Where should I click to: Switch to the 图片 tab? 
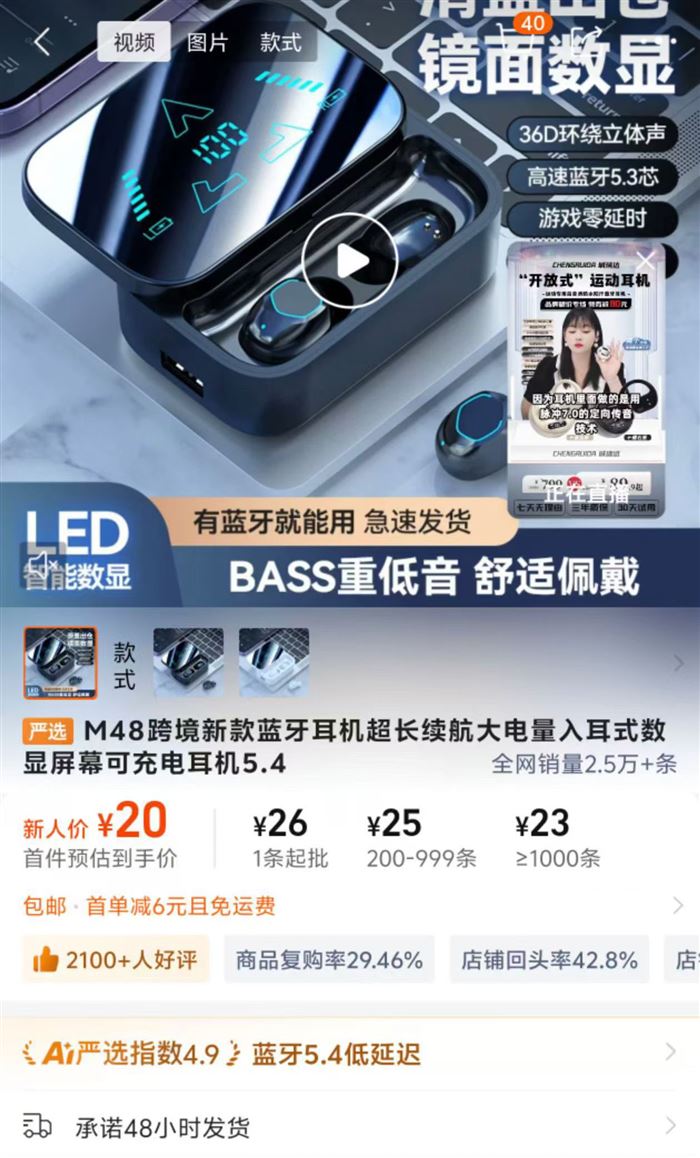pos(207,42)
